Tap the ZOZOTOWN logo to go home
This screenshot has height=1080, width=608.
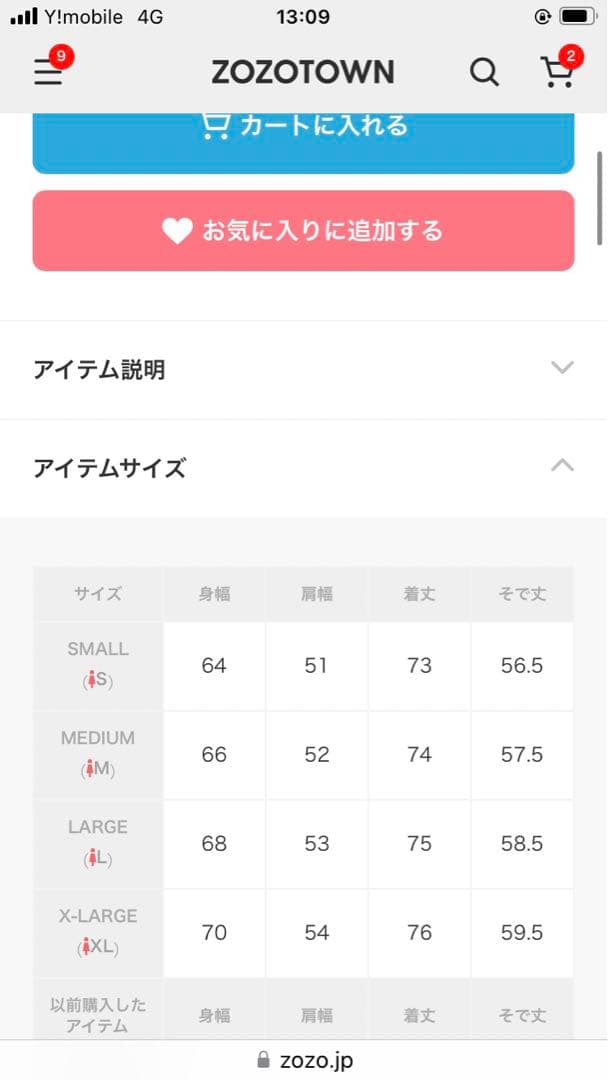303,72
